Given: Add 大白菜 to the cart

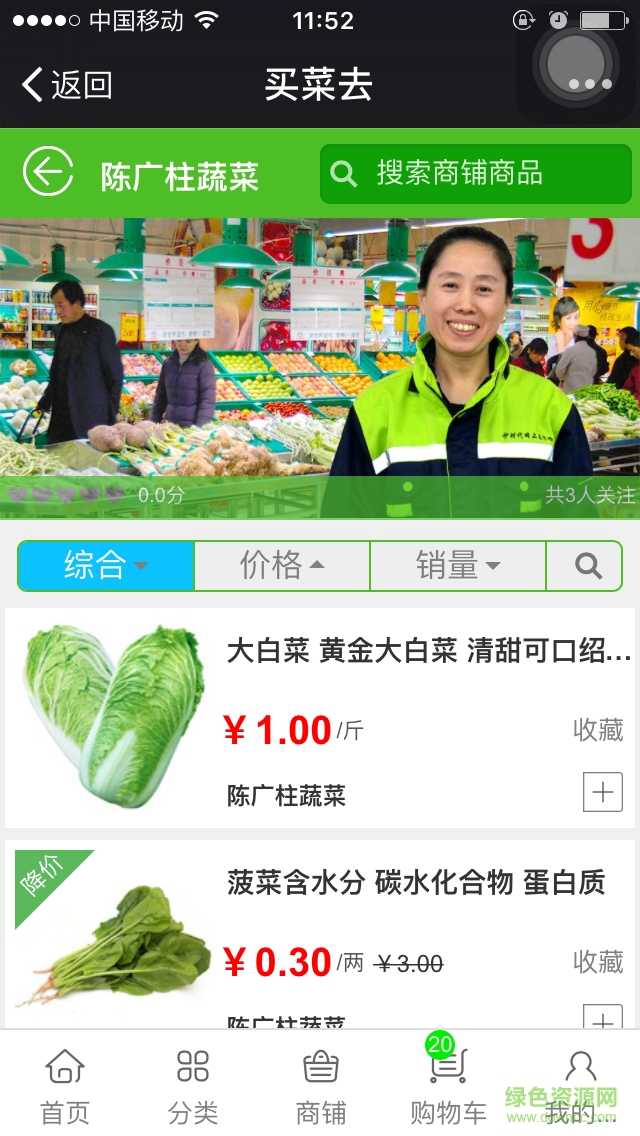Looking at the screenshot, I should [x=602, y=792].
